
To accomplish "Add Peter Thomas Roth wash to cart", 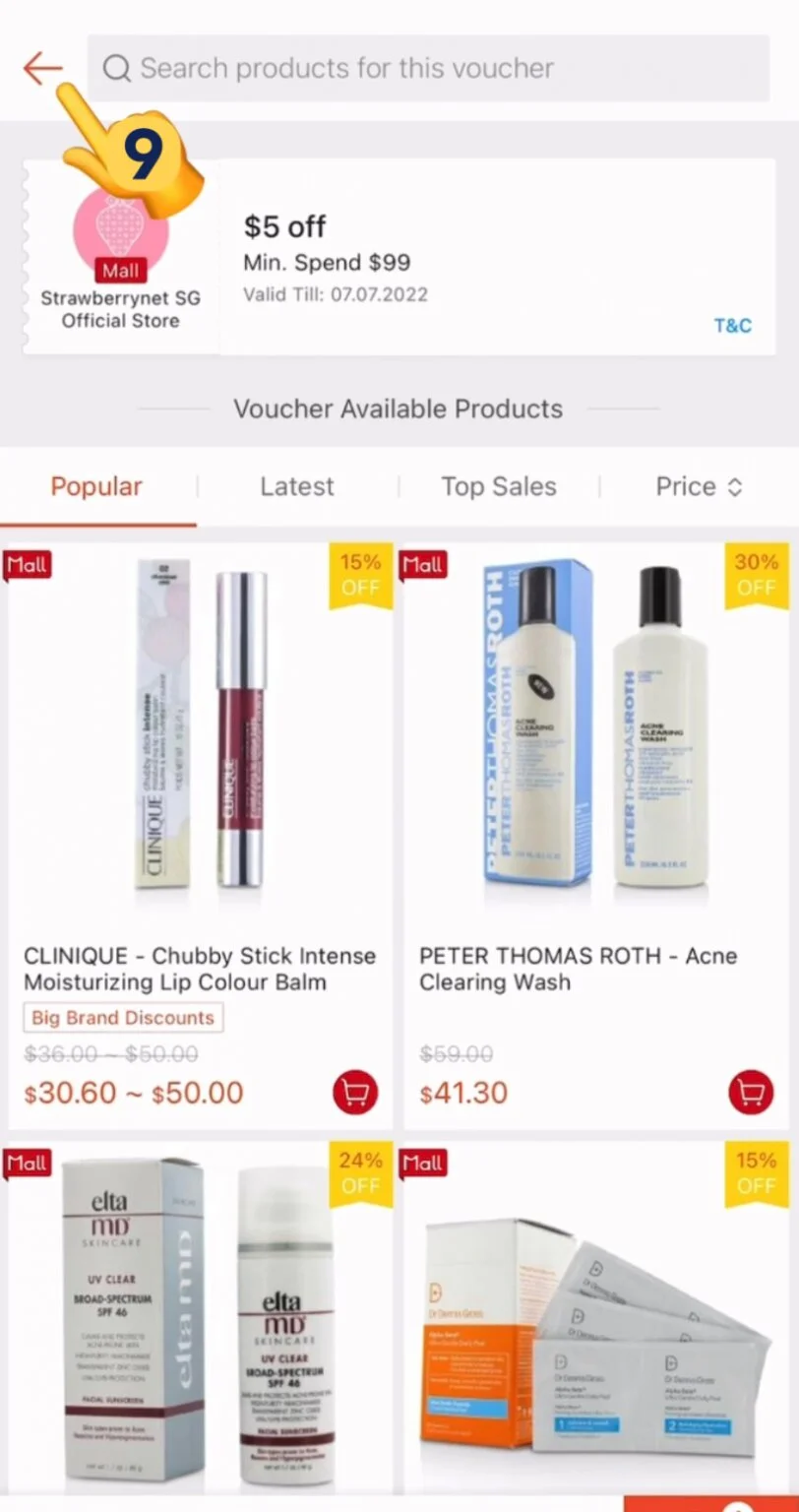I will (x=751, y=1094).
